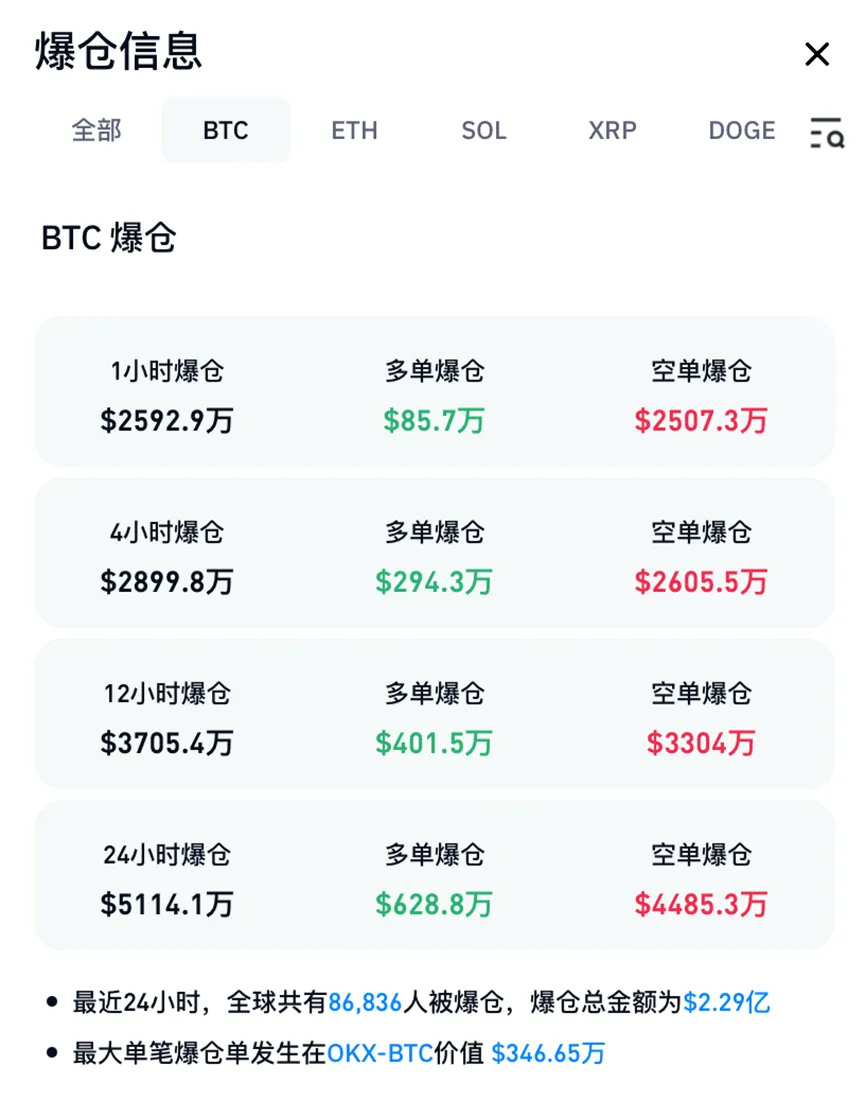Close the 爆仓信息 panel
The height and width of the screenshot is (1118, 865).
(817, 55)
